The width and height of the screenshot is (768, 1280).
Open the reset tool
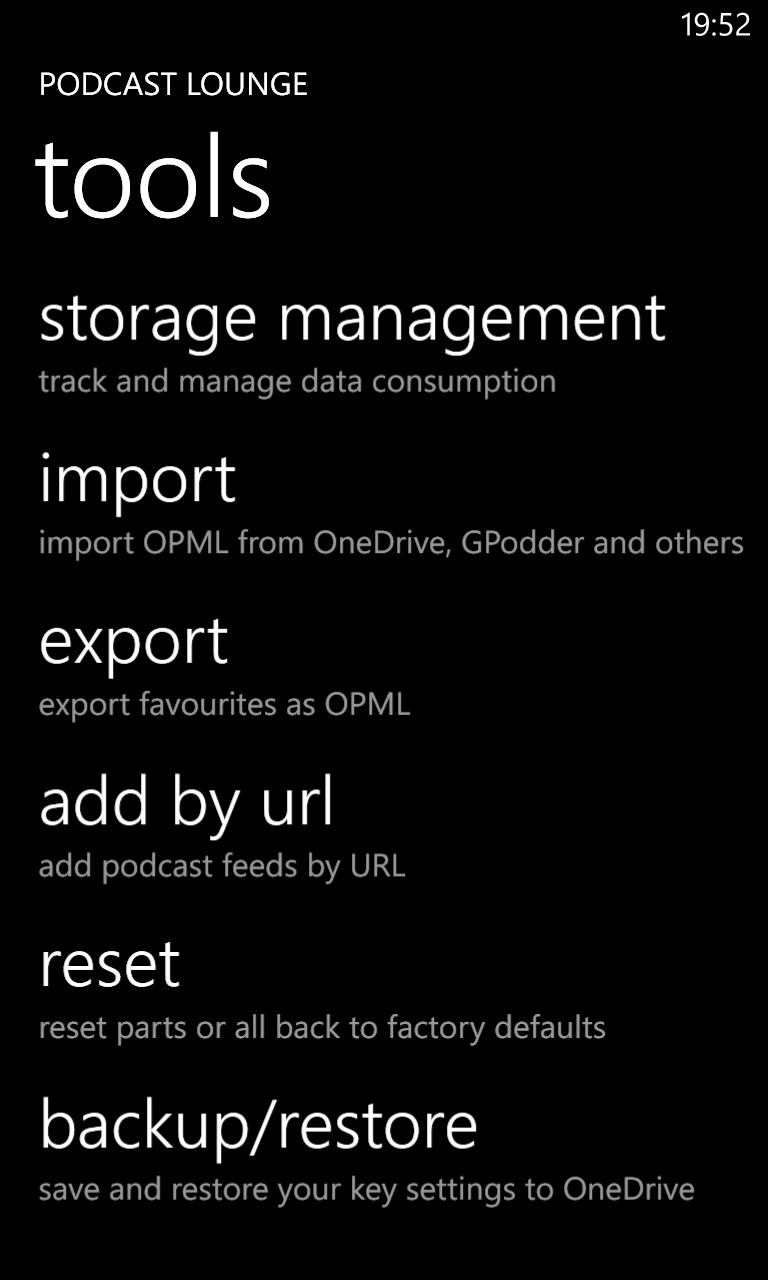tap(110, 965)
